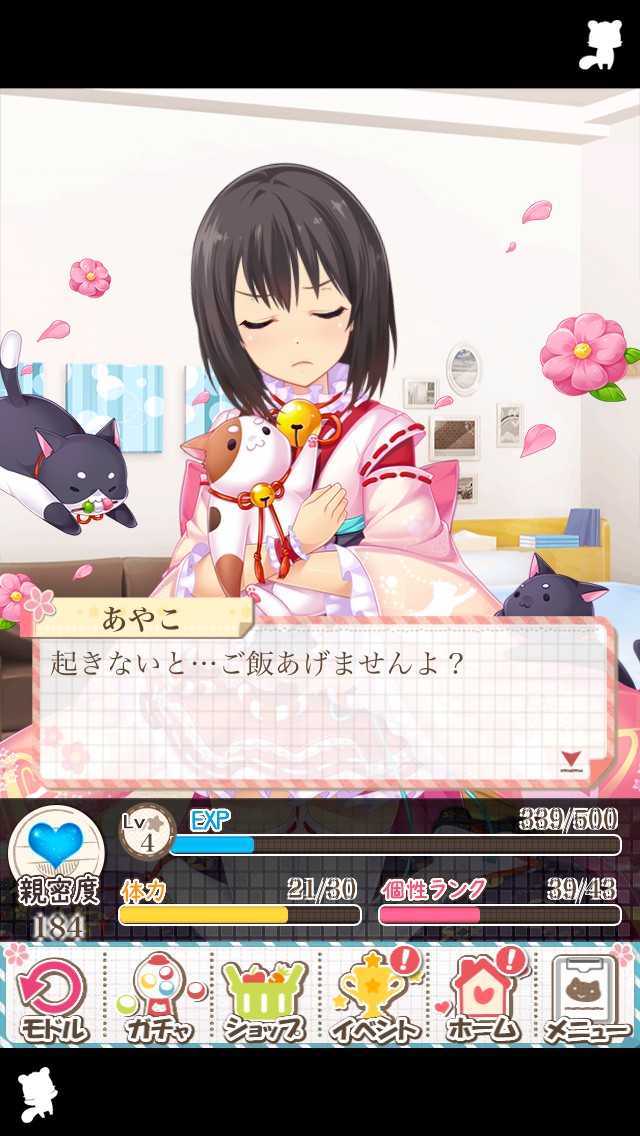
Task: Open the ガチャ gacha screen
Action: pos(160,997)
